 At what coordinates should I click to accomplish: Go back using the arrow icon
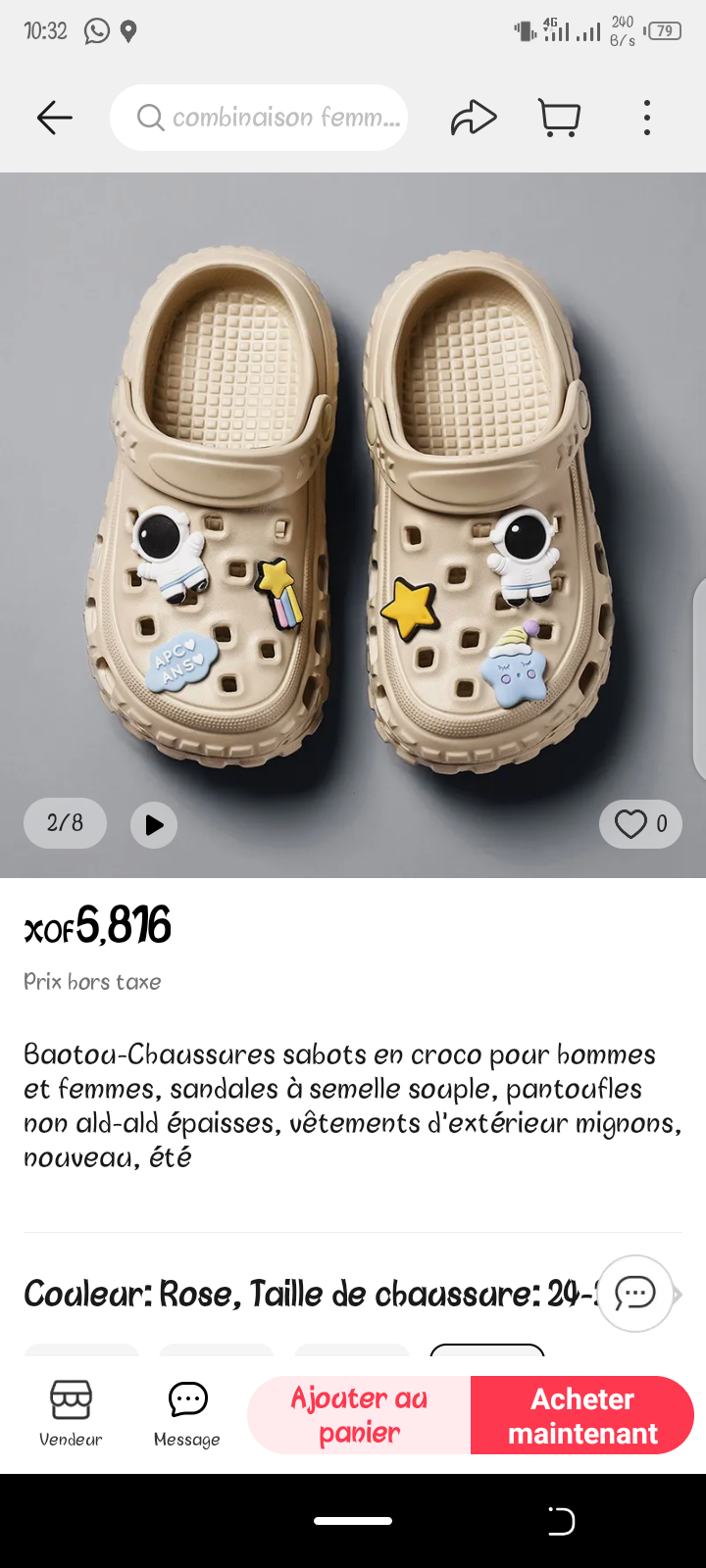[55, 119]
